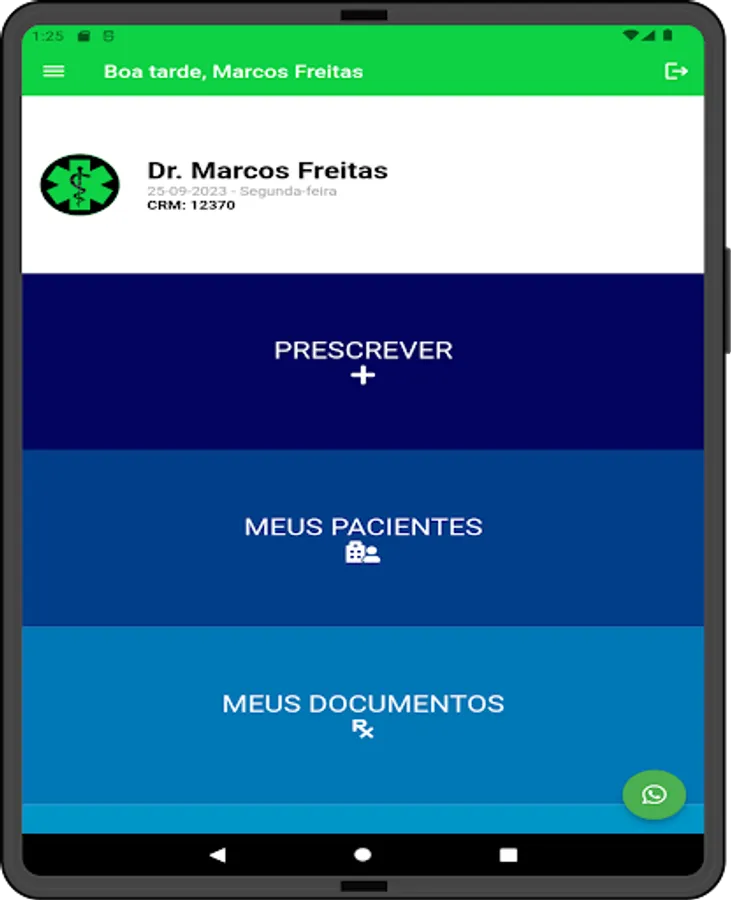Tap the plus icon under PRESCREVER
The image size is (731, 900).
(363, 377)
